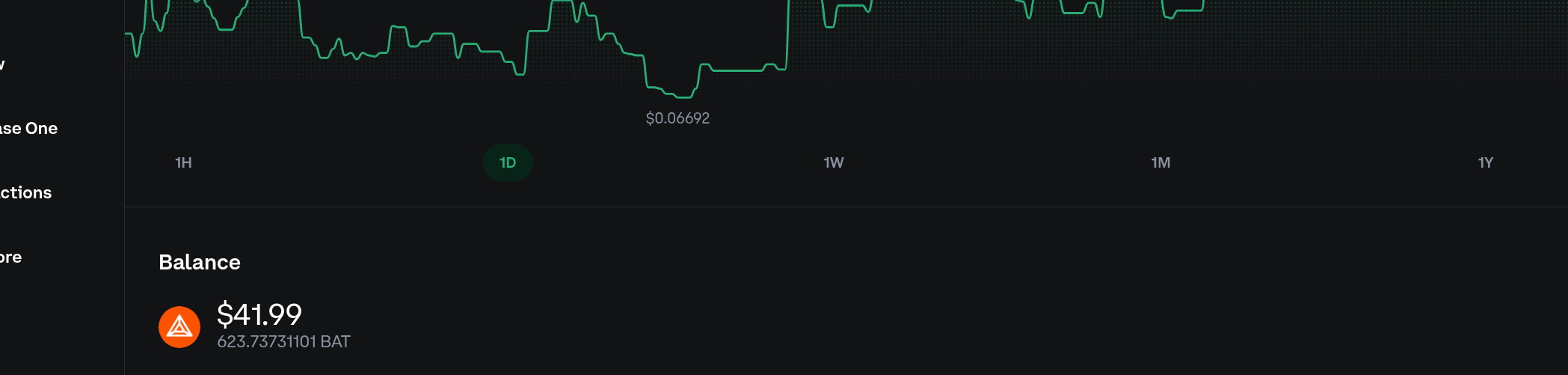1568x375 pixels.
Task: Switch the chart to 1H range
Action: tap(183, 162)
